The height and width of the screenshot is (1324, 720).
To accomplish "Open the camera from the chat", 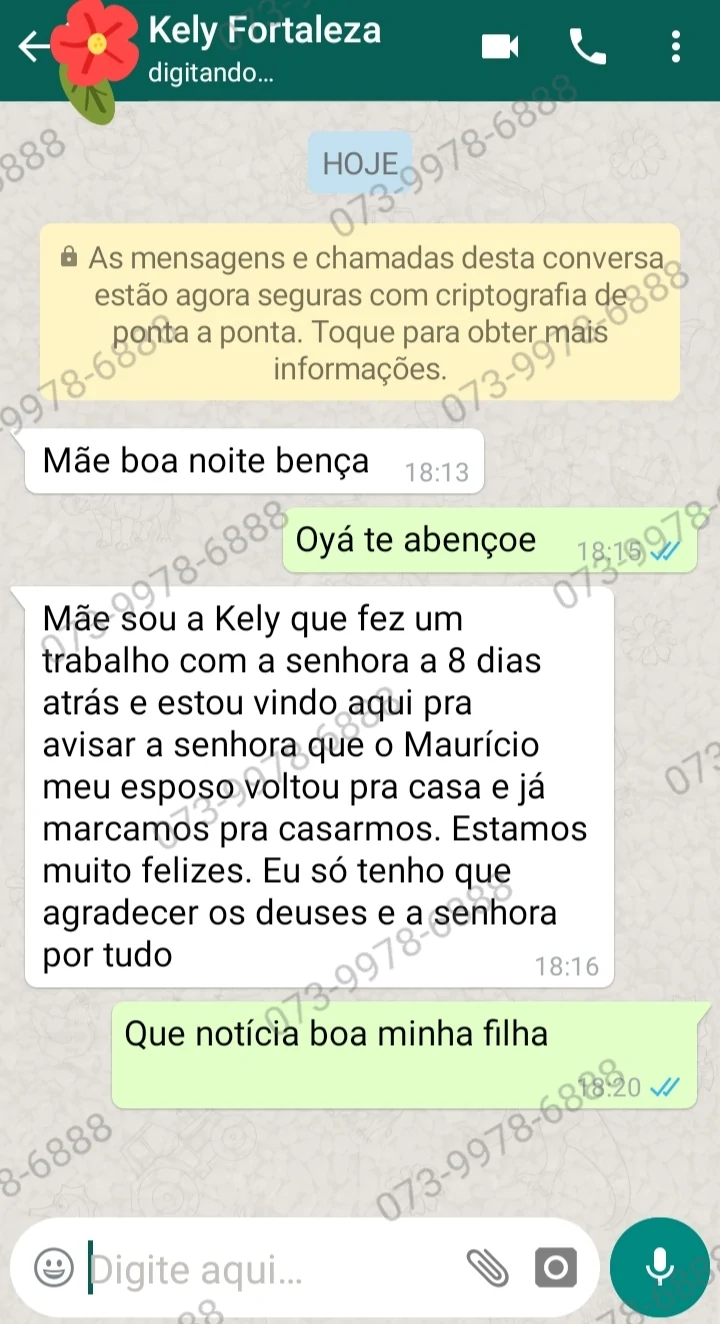I will point(556,1269).
